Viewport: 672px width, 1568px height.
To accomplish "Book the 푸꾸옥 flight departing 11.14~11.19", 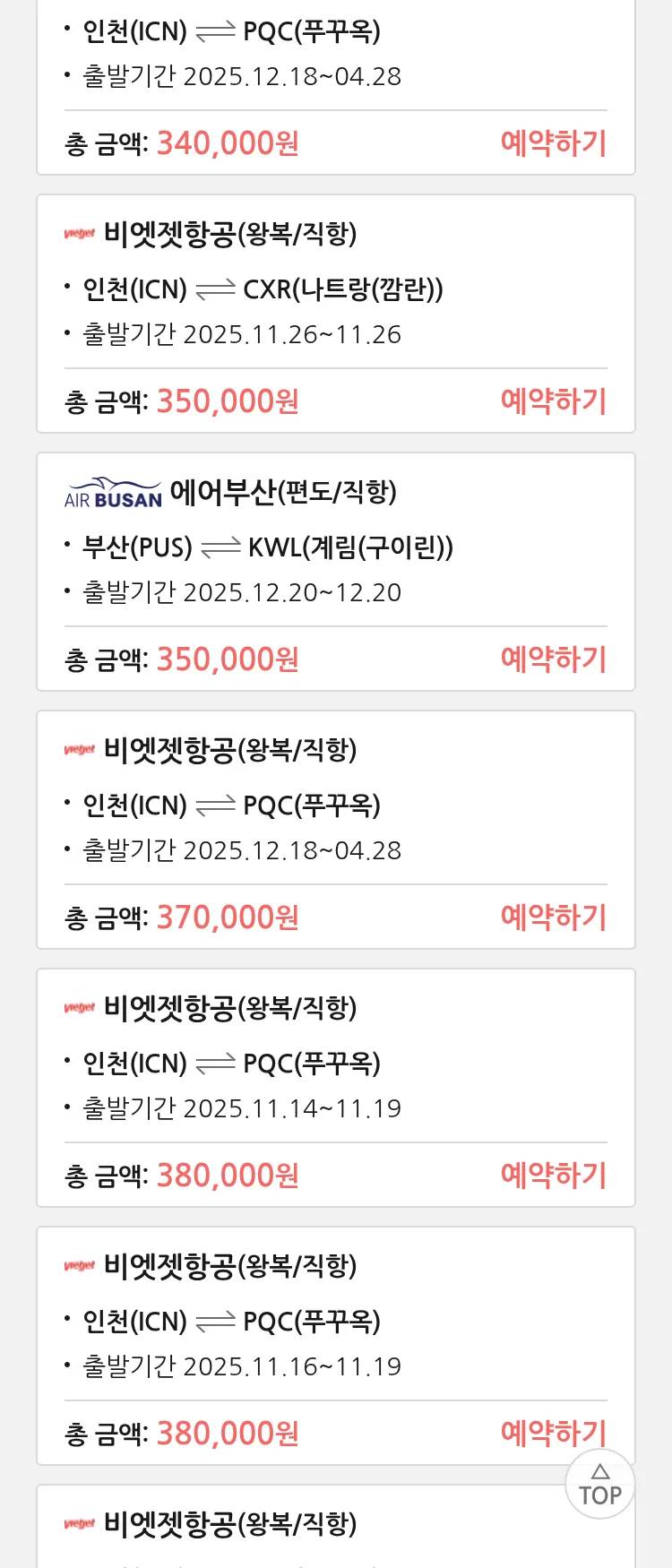I will click(553, 1176).
